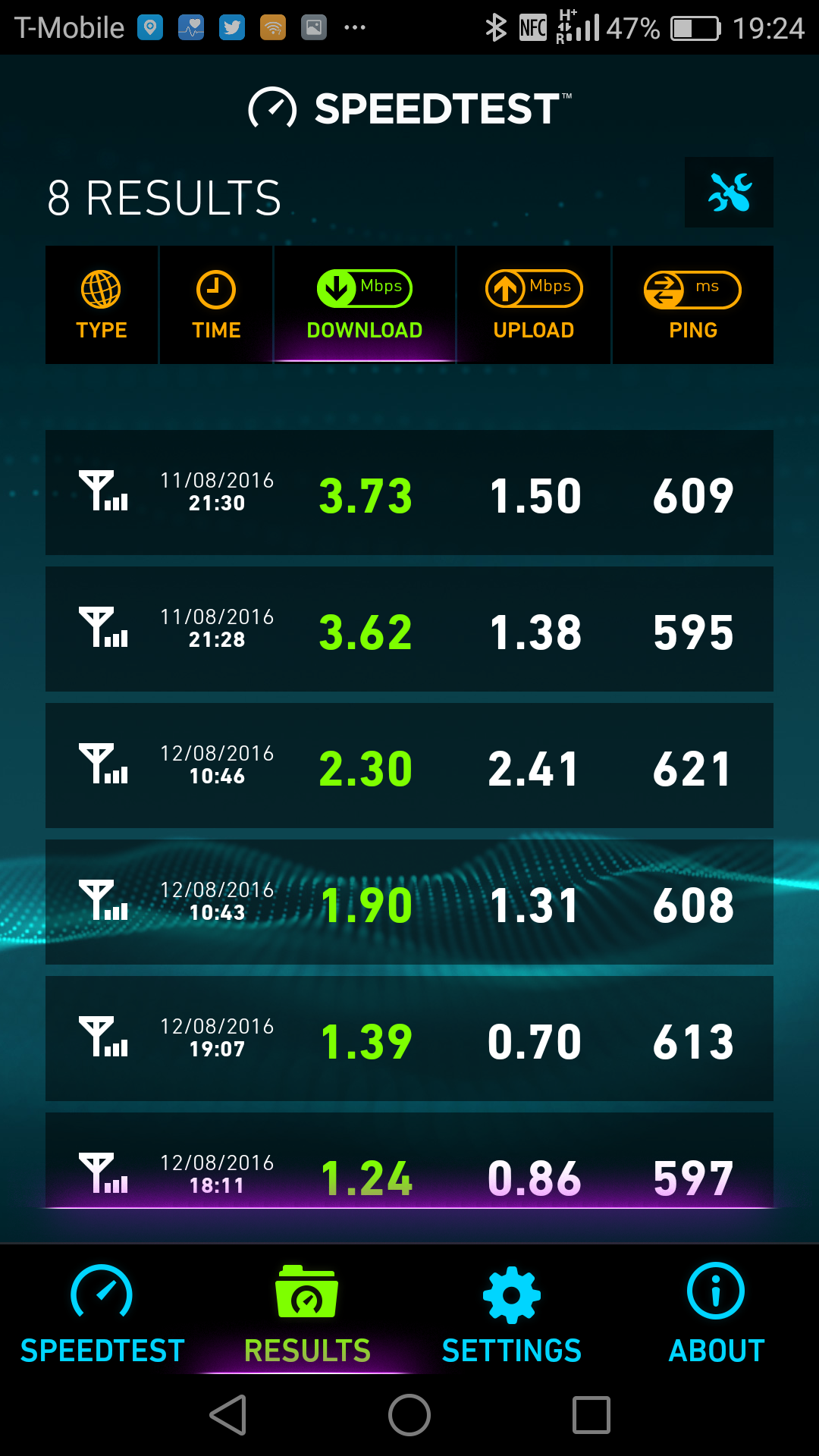View the 12/08/2016 10:46 test result
The width and height of the screenshot is (819, 1456).
409,766
